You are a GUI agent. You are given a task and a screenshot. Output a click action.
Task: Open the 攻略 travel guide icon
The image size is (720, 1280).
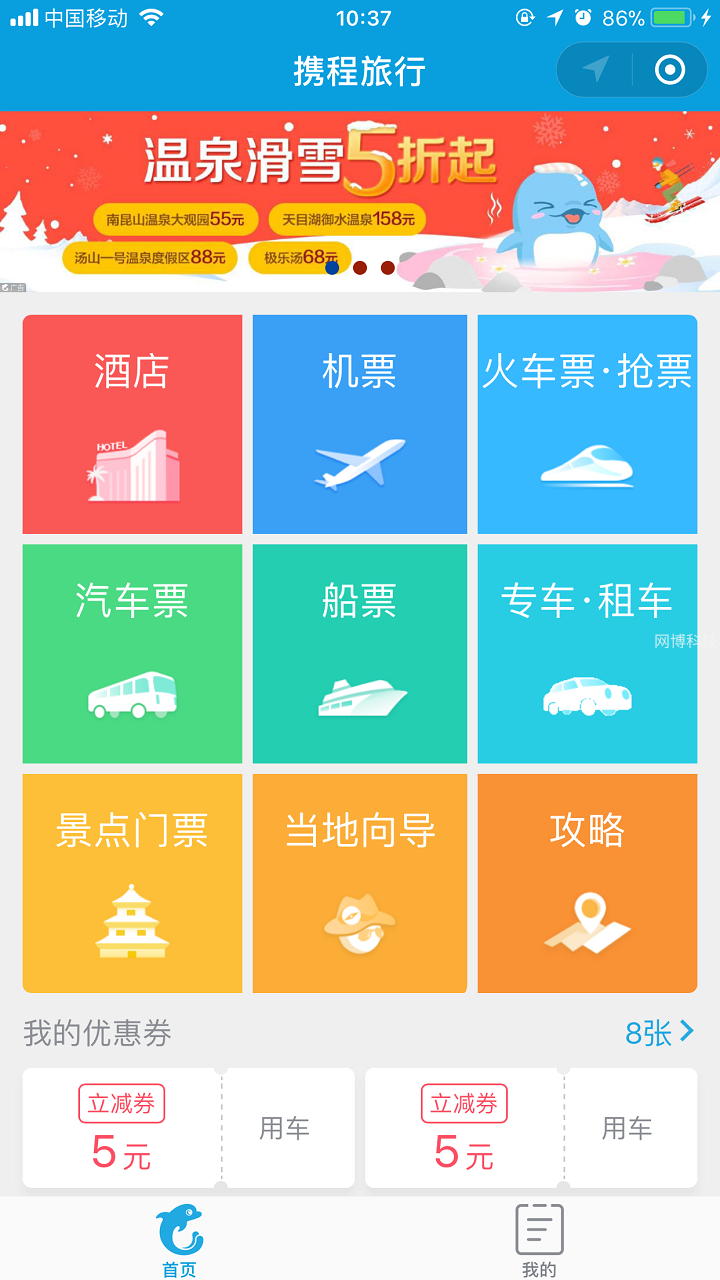click(x=587, y=882)
